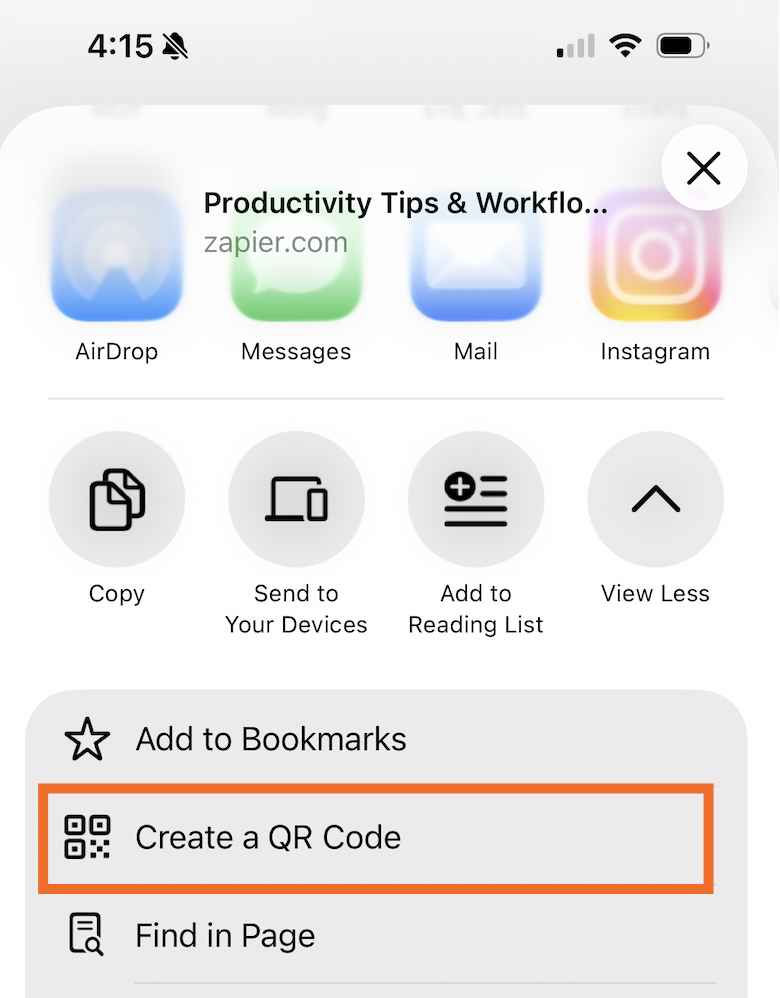
Task: Tap the QR code icon
Action: pyautogui.click(x=88, y=838)
